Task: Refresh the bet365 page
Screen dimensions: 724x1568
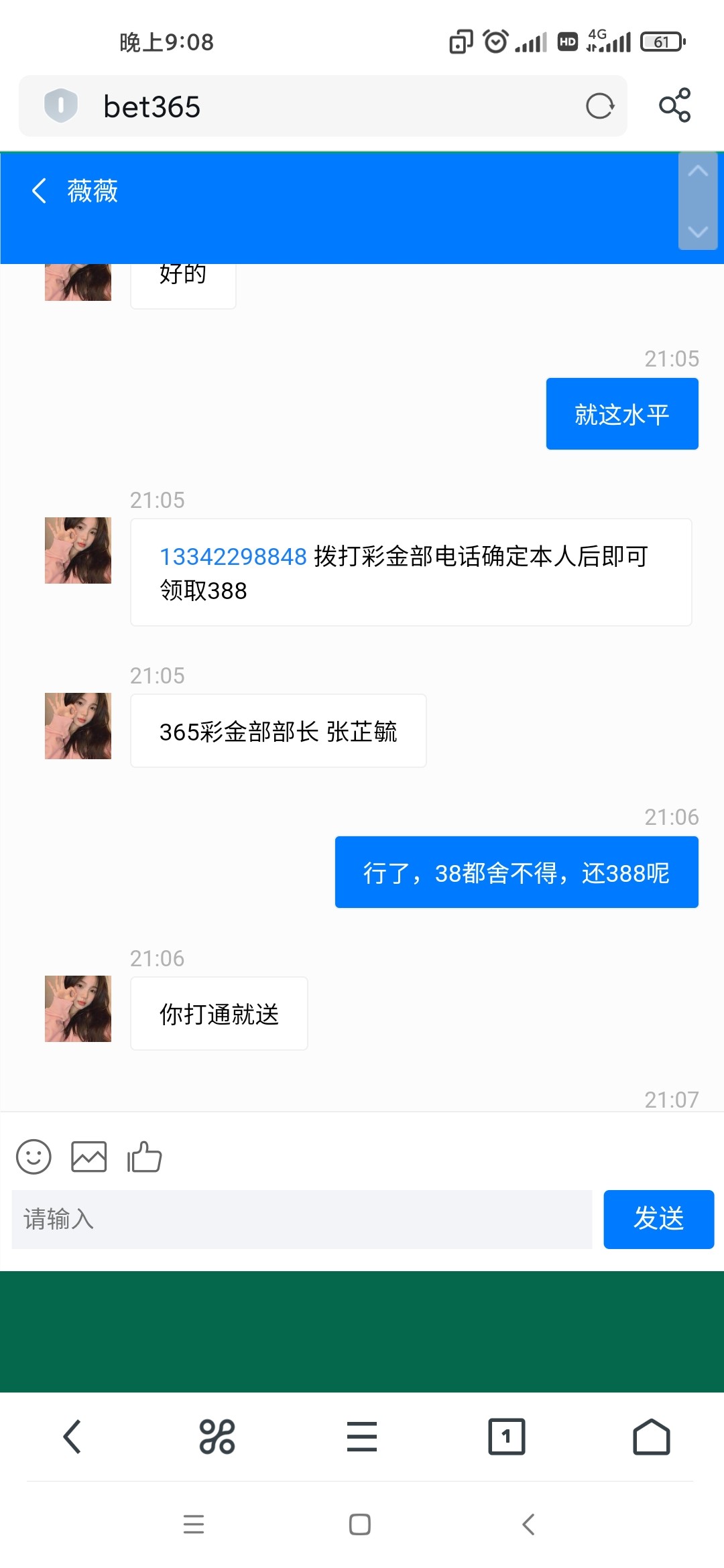Action: point(599,105)
